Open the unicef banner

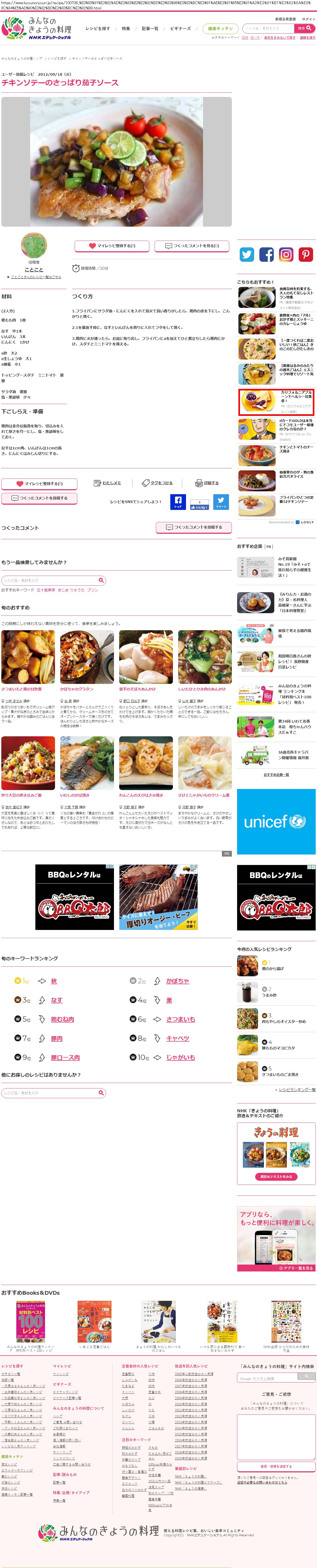click(x=276, y=822)
